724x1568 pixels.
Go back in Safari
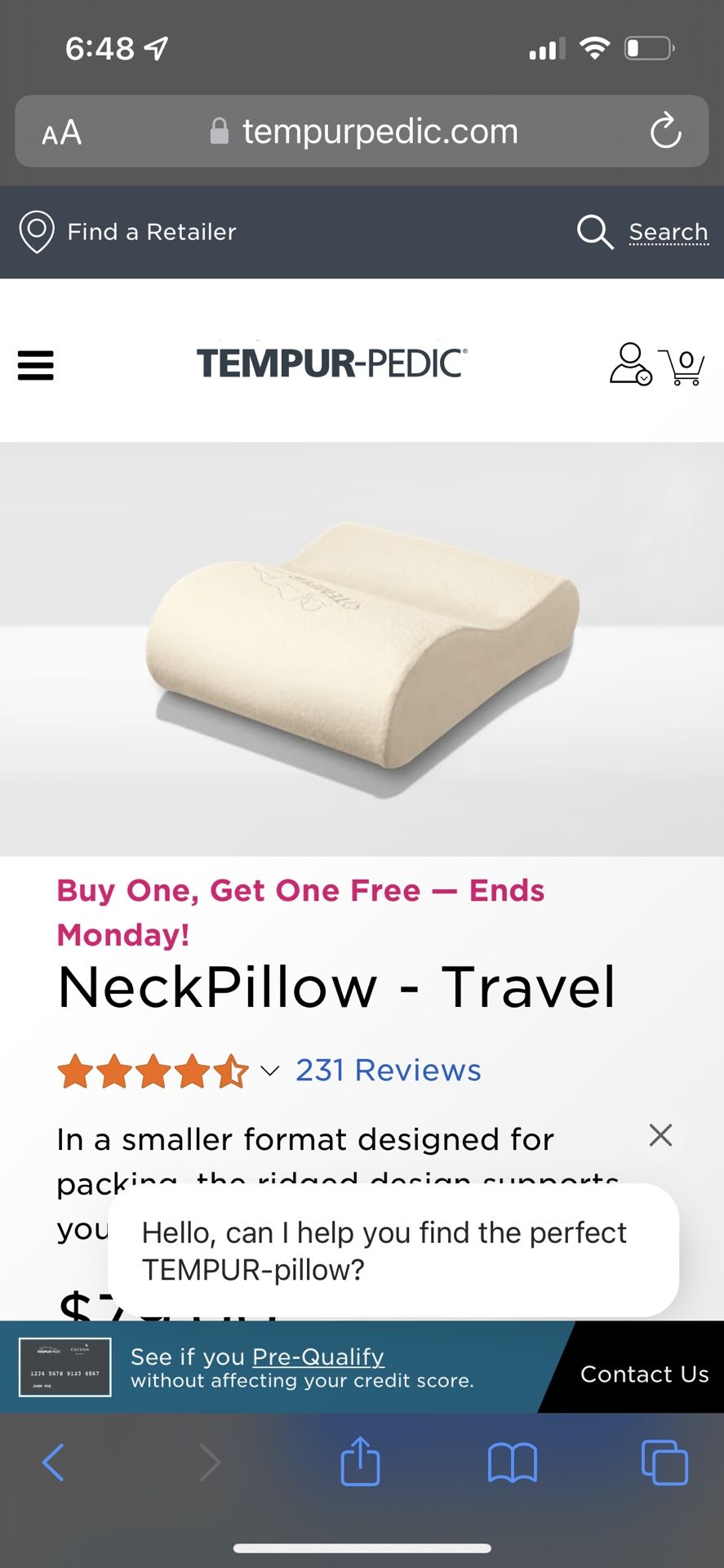(53, 1462)
